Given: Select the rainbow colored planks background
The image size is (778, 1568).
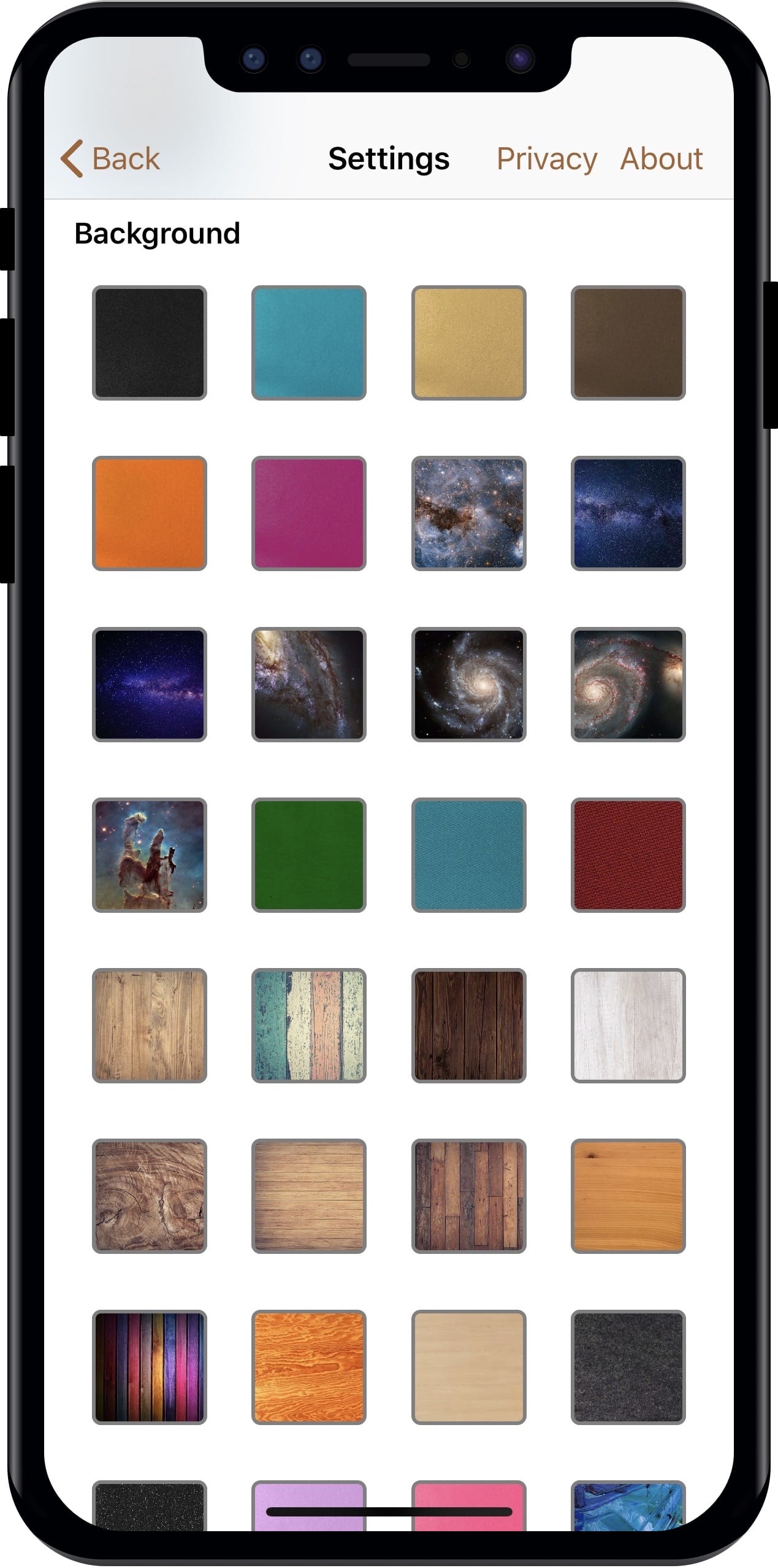Looking at the screenshot, I should coord(150,1367).
